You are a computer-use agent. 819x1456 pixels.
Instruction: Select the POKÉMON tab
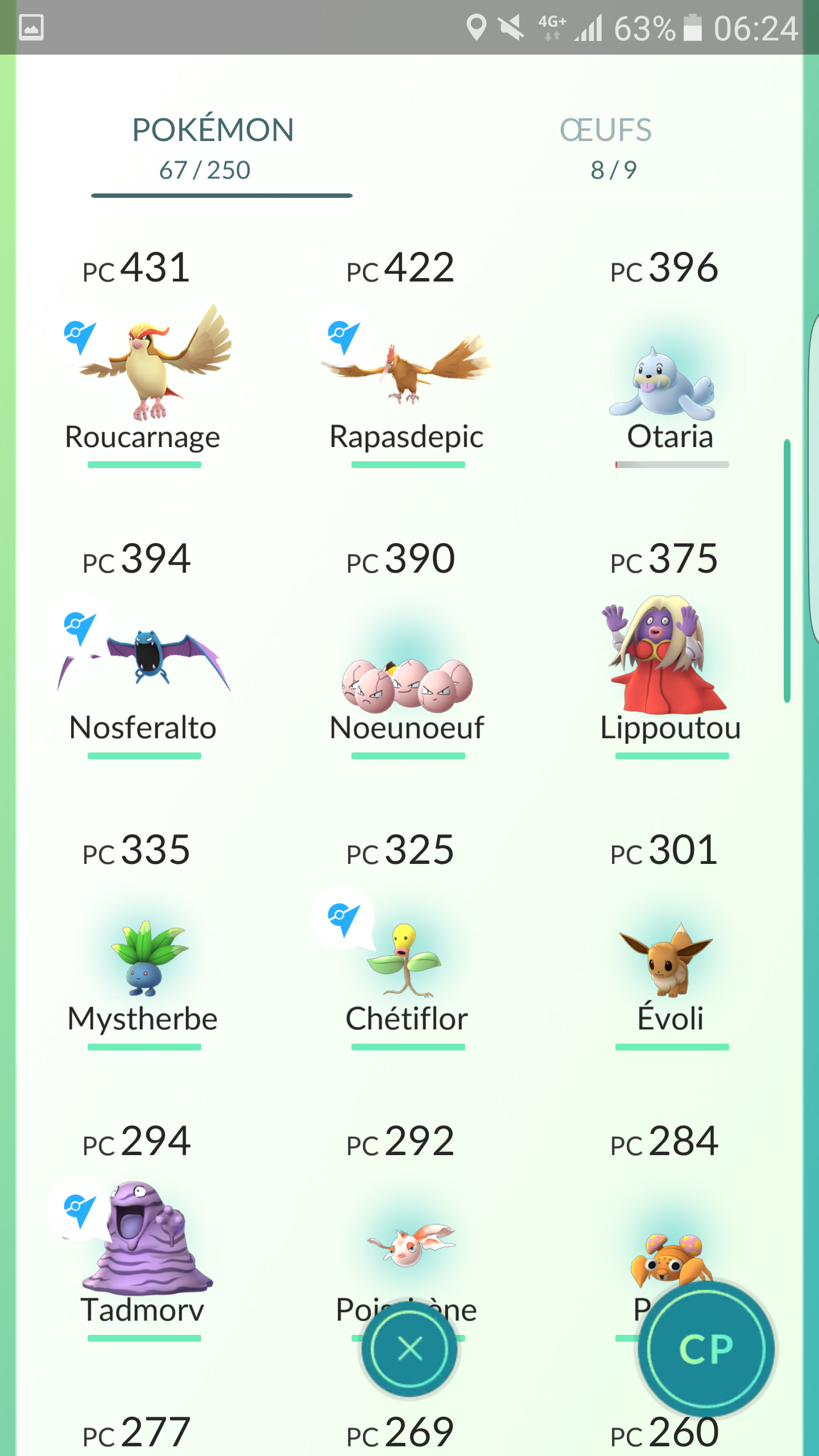click(213, 147)
